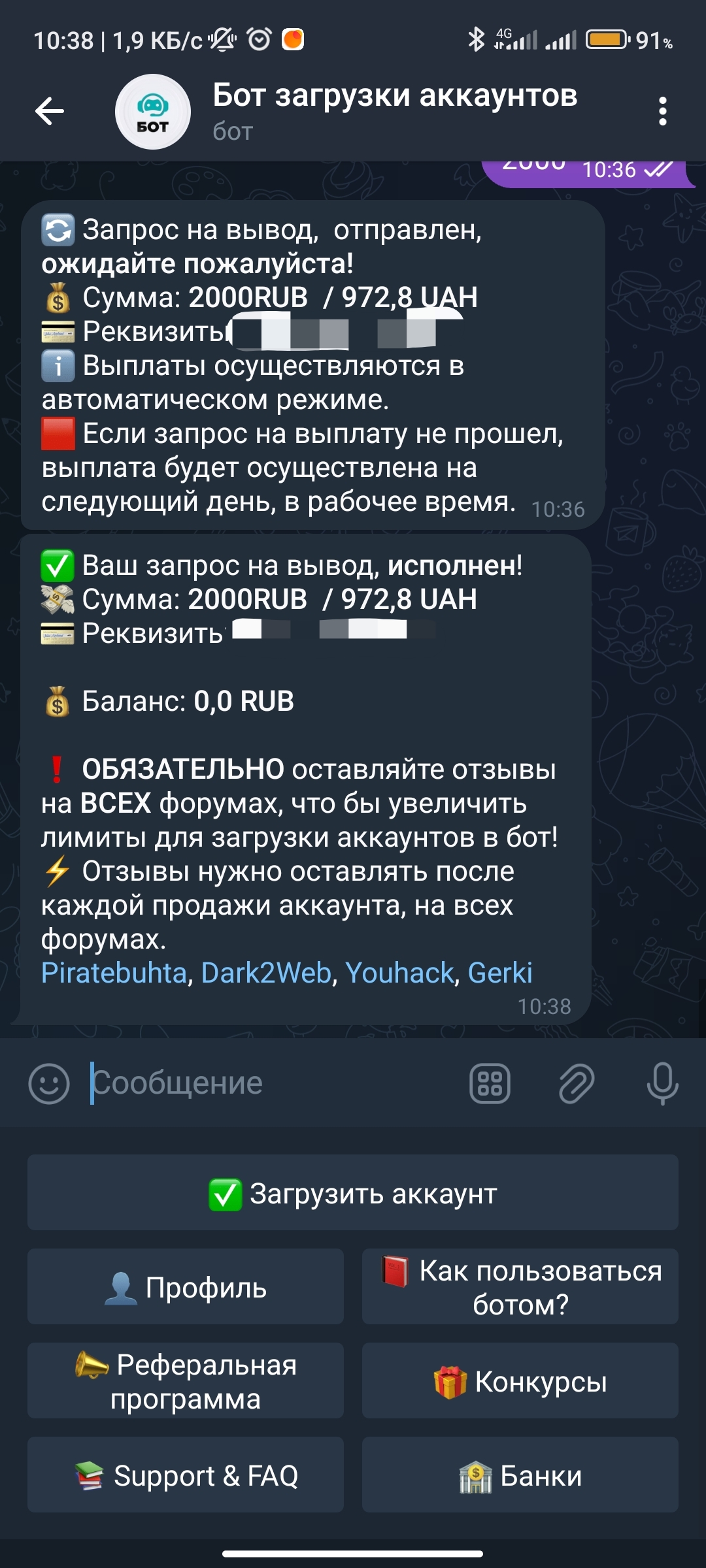Attach a file with the paperclip
The height and width of the screenshot is (1568, 706).
click(x=576, y=1083)
